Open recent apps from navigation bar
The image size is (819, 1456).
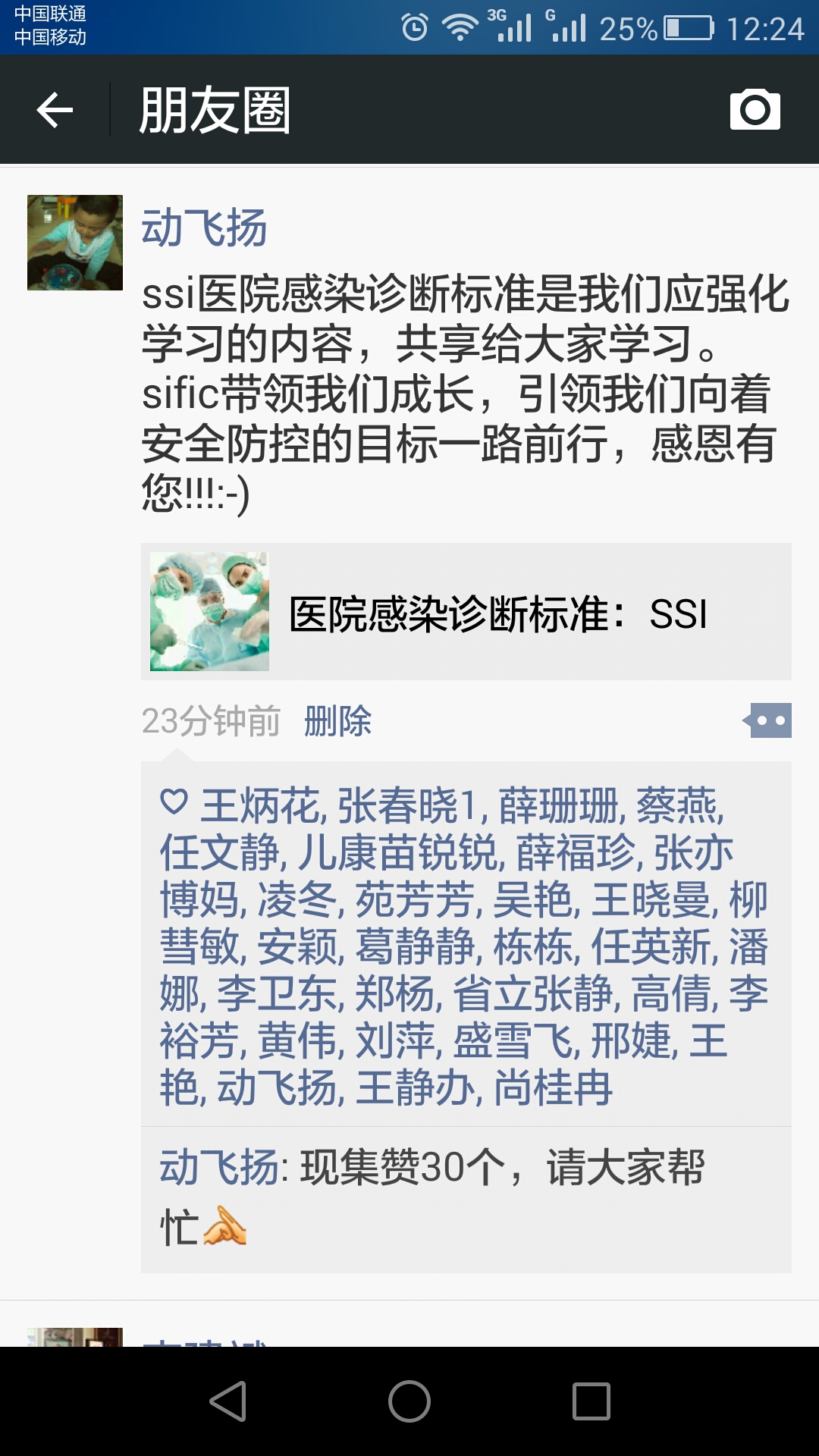[591, 1401]
